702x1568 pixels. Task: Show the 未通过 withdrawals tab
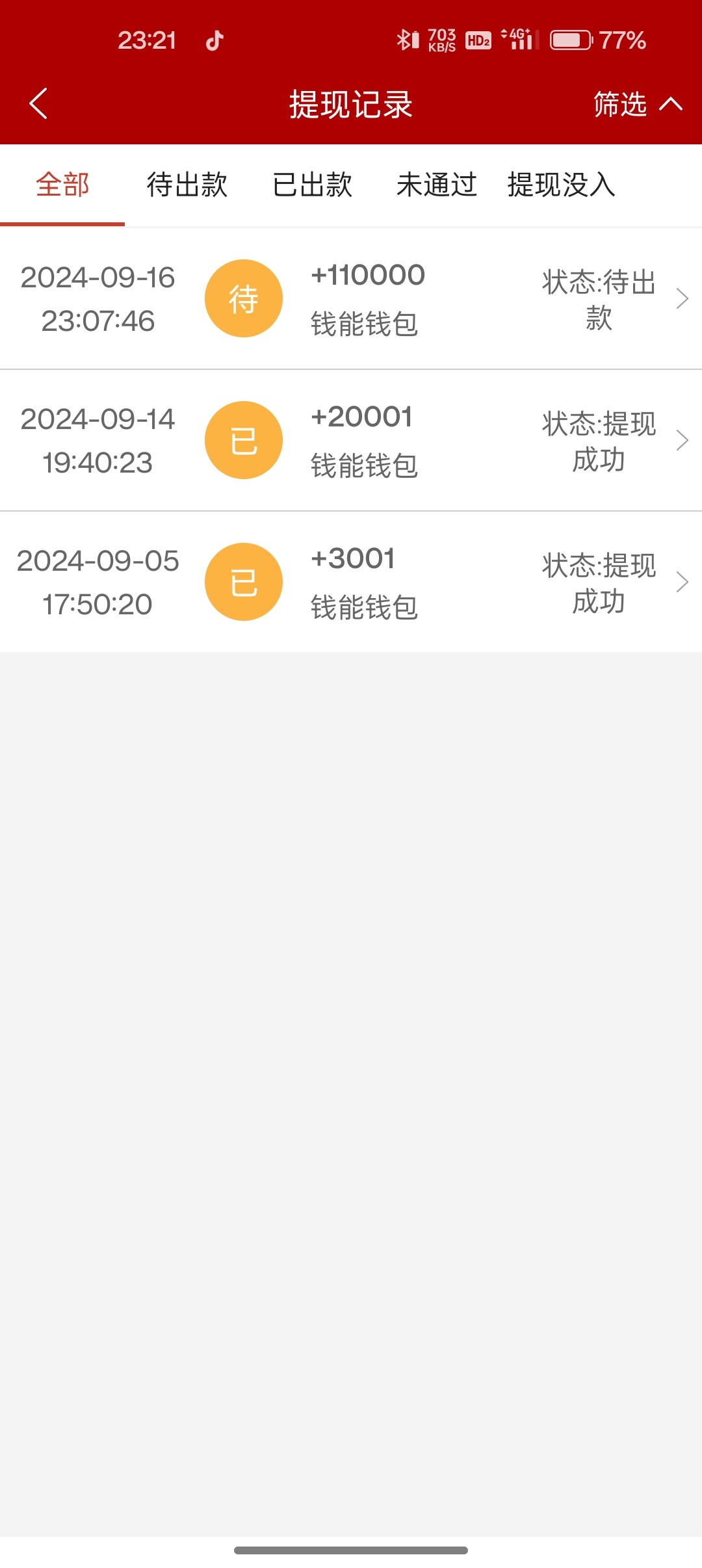click(437, 185)
